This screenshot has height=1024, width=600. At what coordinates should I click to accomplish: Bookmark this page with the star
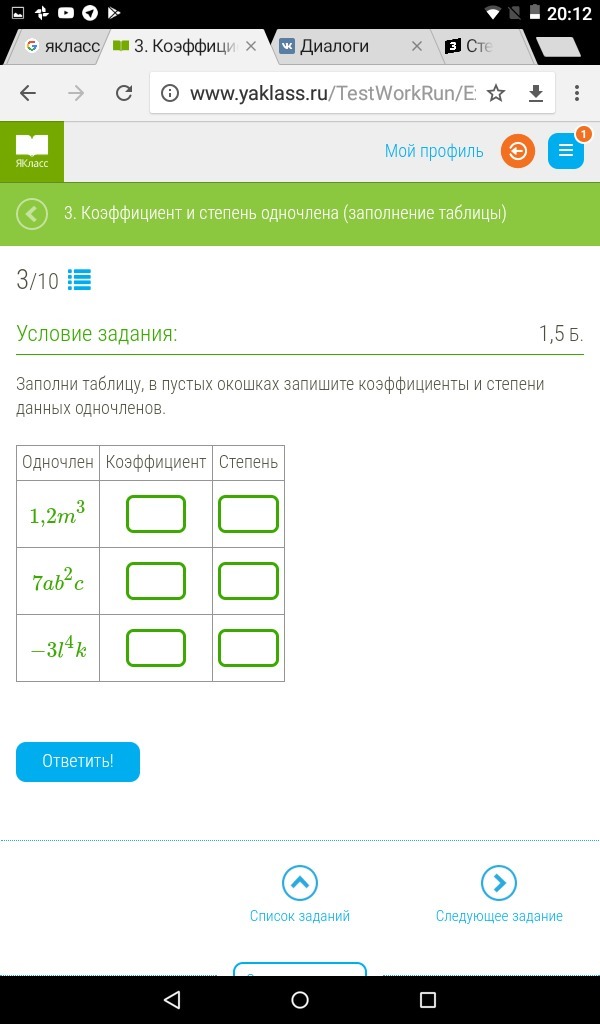tap(496, 93)
